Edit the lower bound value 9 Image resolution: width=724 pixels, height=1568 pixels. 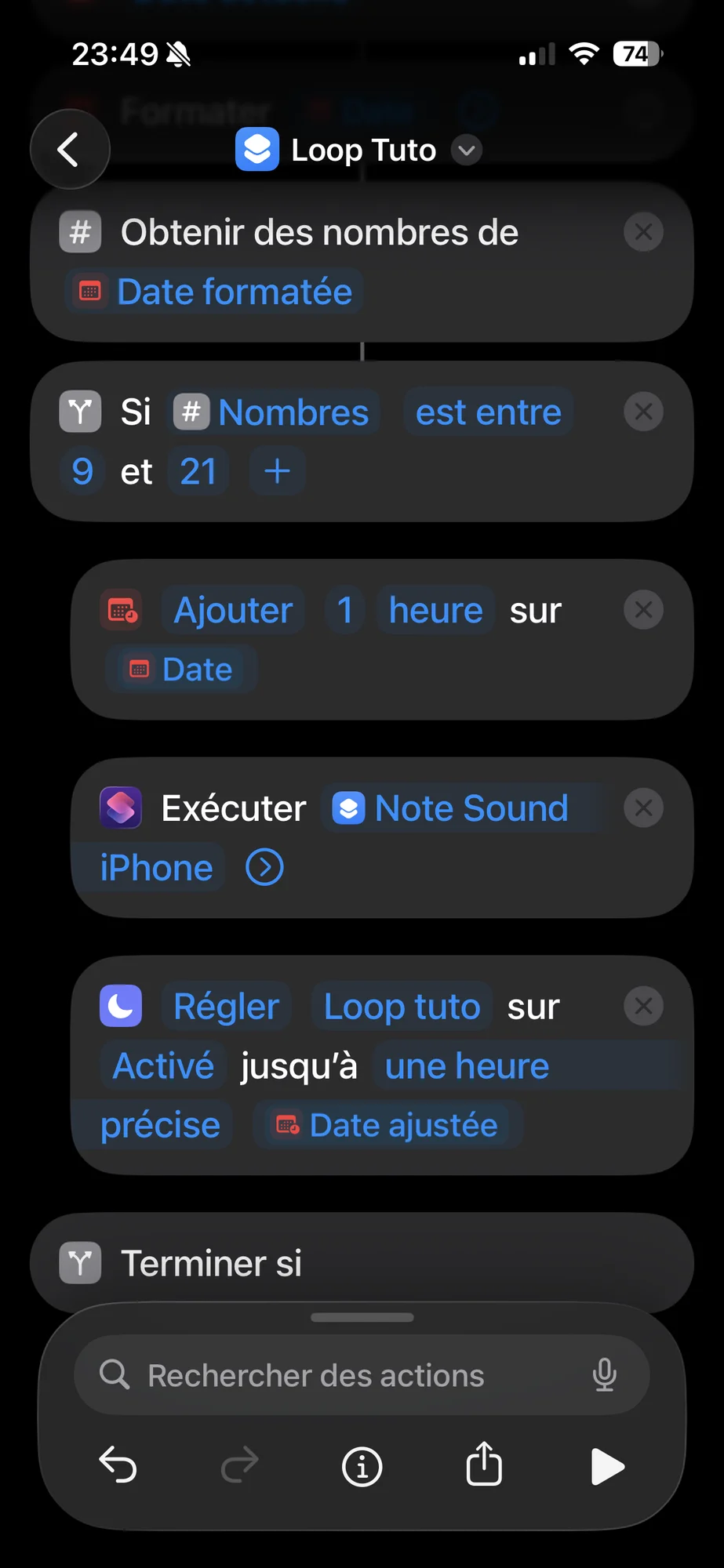point(82,472)
